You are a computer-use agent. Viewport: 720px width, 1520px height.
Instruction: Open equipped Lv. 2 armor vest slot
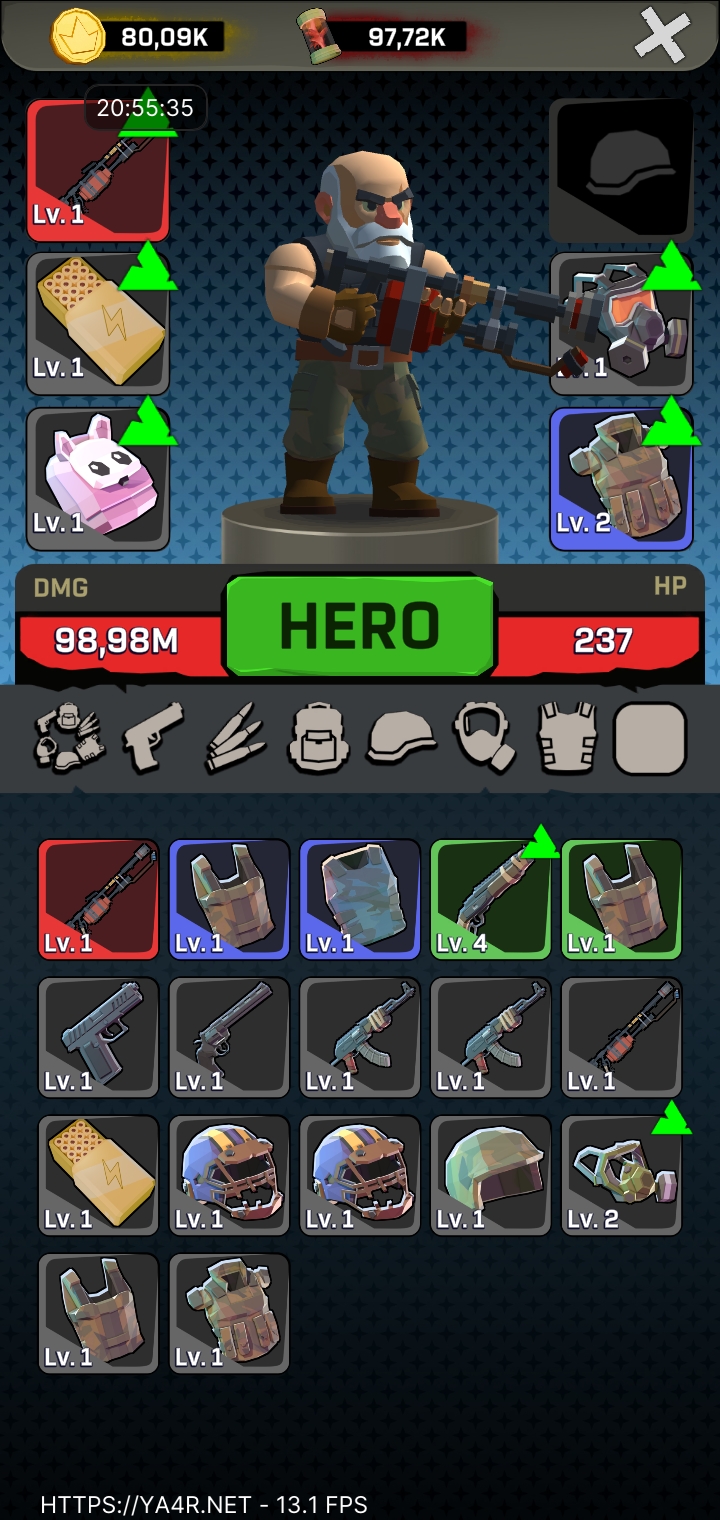[x=620, y=479]
